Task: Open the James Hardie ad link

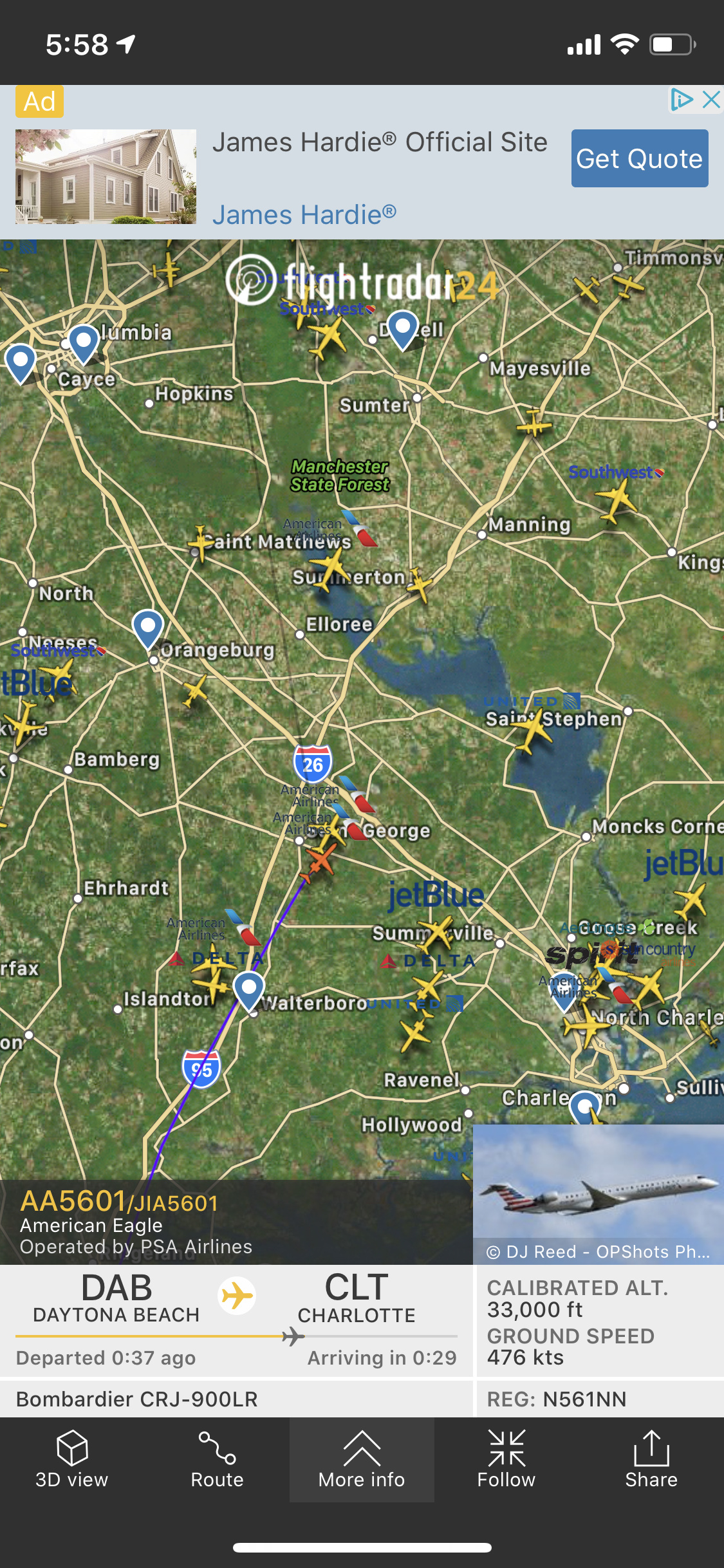Action: 304,215
